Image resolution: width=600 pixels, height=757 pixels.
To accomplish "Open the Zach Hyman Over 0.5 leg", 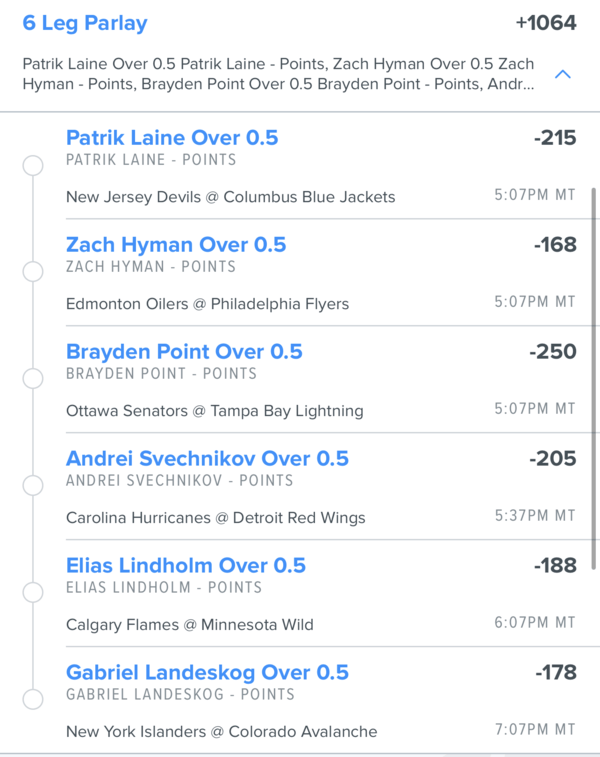I will [x=176, y=245].
